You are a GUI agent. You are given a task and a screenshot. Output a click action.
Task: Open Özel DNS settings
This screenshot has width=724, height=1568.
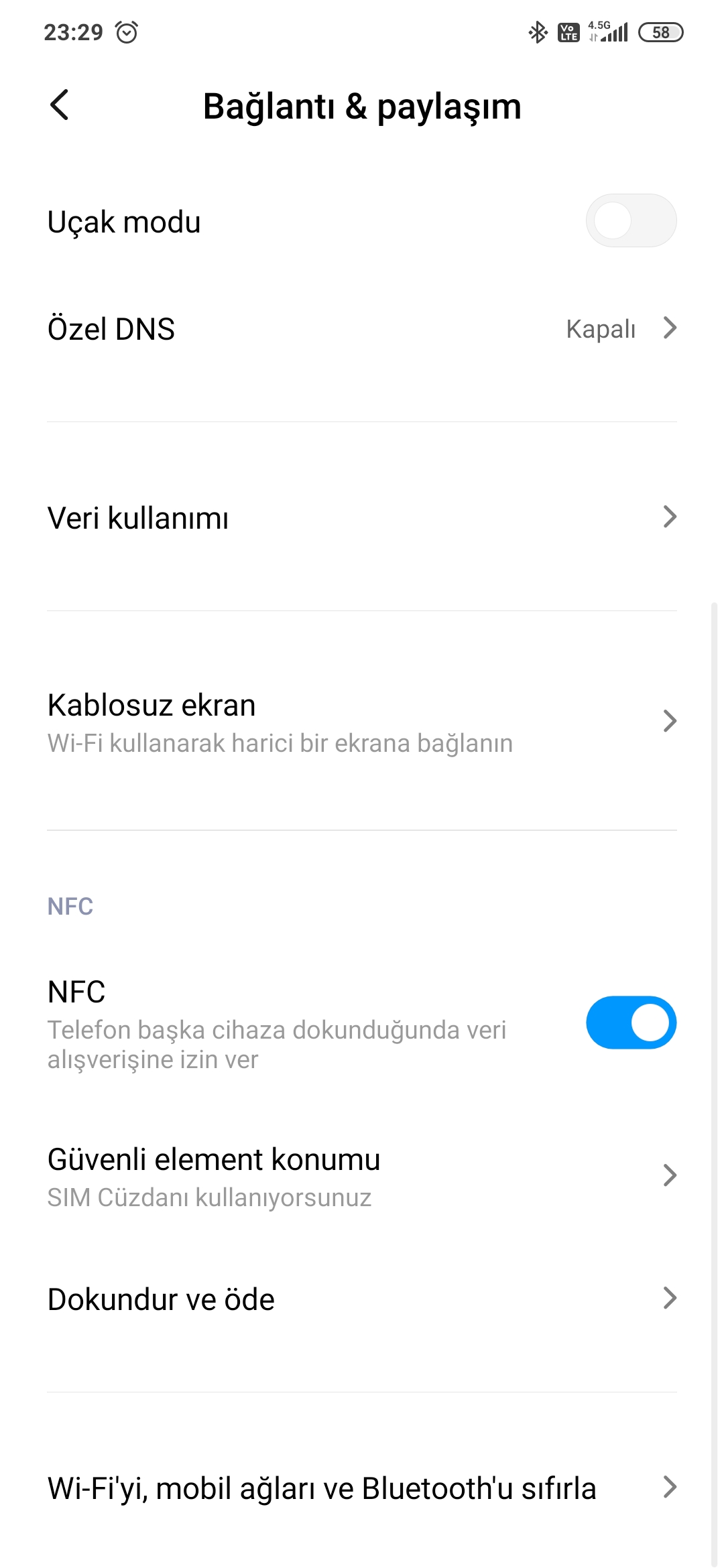(362, 329)
